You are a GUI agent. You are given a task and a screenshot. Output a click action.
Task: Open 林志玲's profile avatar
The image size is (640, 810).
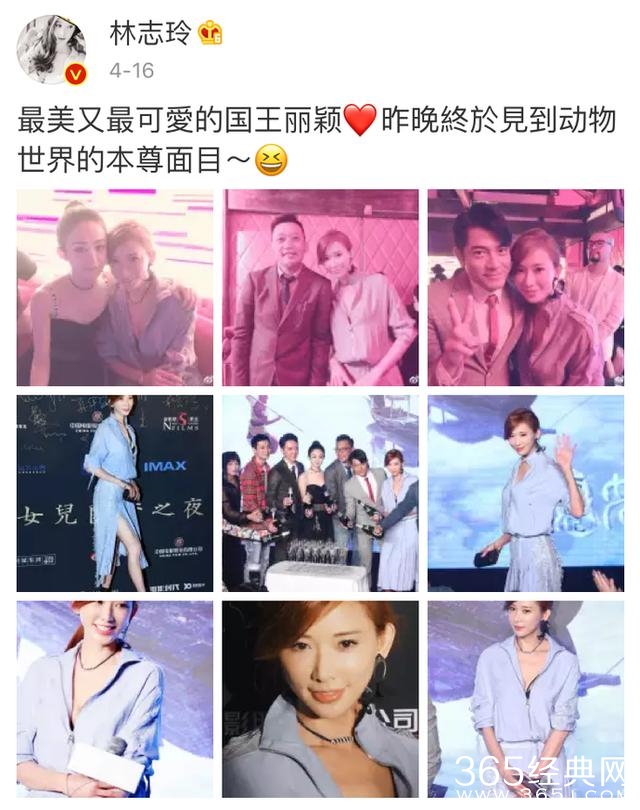51,50
